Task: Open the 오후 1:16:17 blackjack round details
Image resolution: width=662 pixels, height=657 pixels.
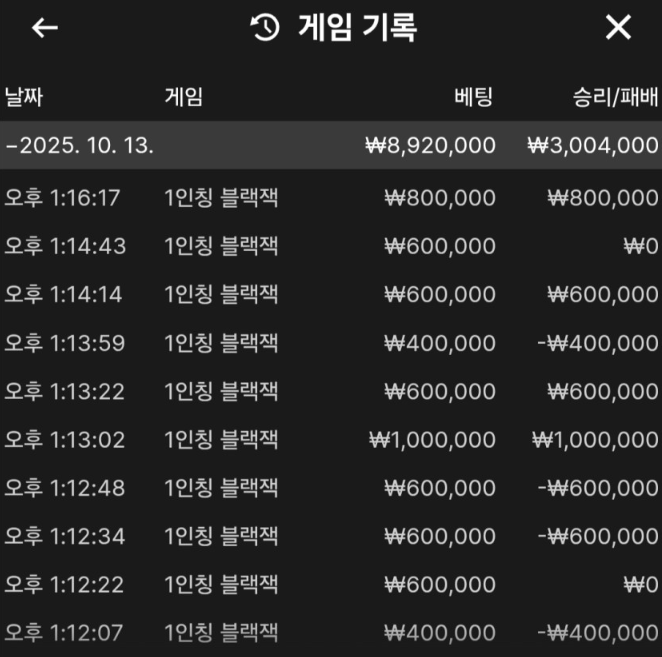Action: [330, 198]
